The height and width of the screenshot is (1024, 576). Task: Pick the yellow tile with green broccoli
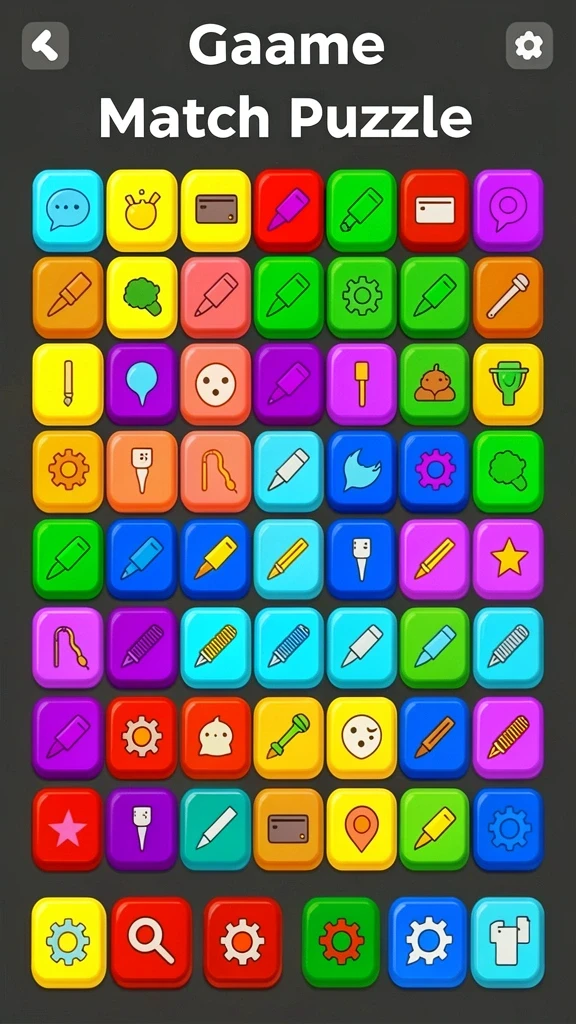pyautogui.click(x=142, y=297)
